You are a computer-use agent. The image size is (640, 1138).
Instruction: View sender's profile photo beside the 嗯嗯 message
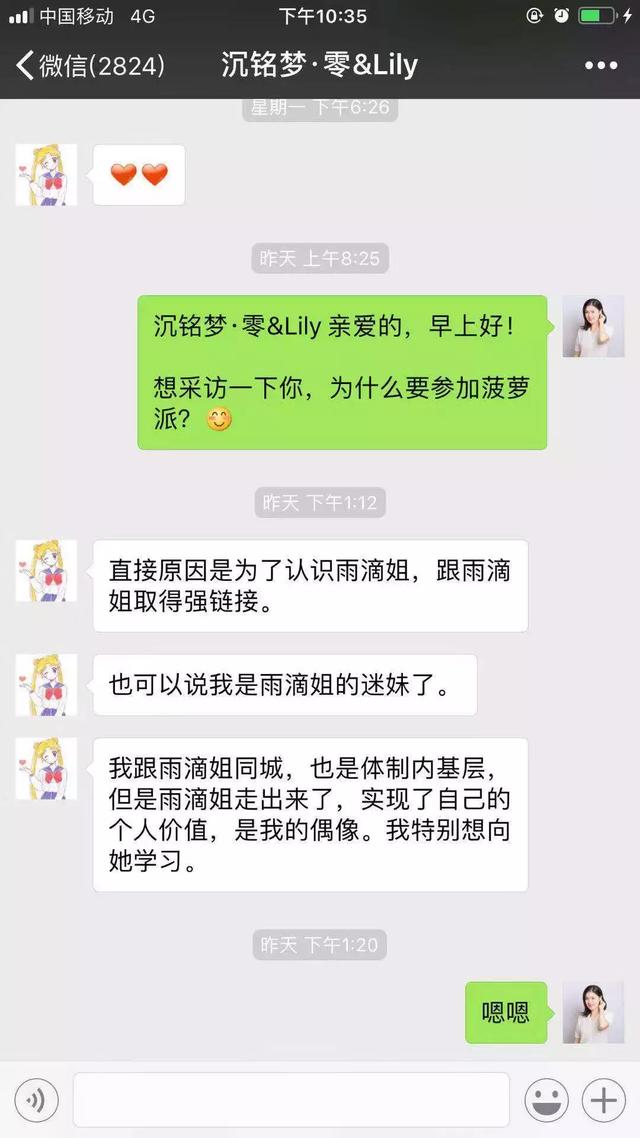click(x=593, y=1012)
